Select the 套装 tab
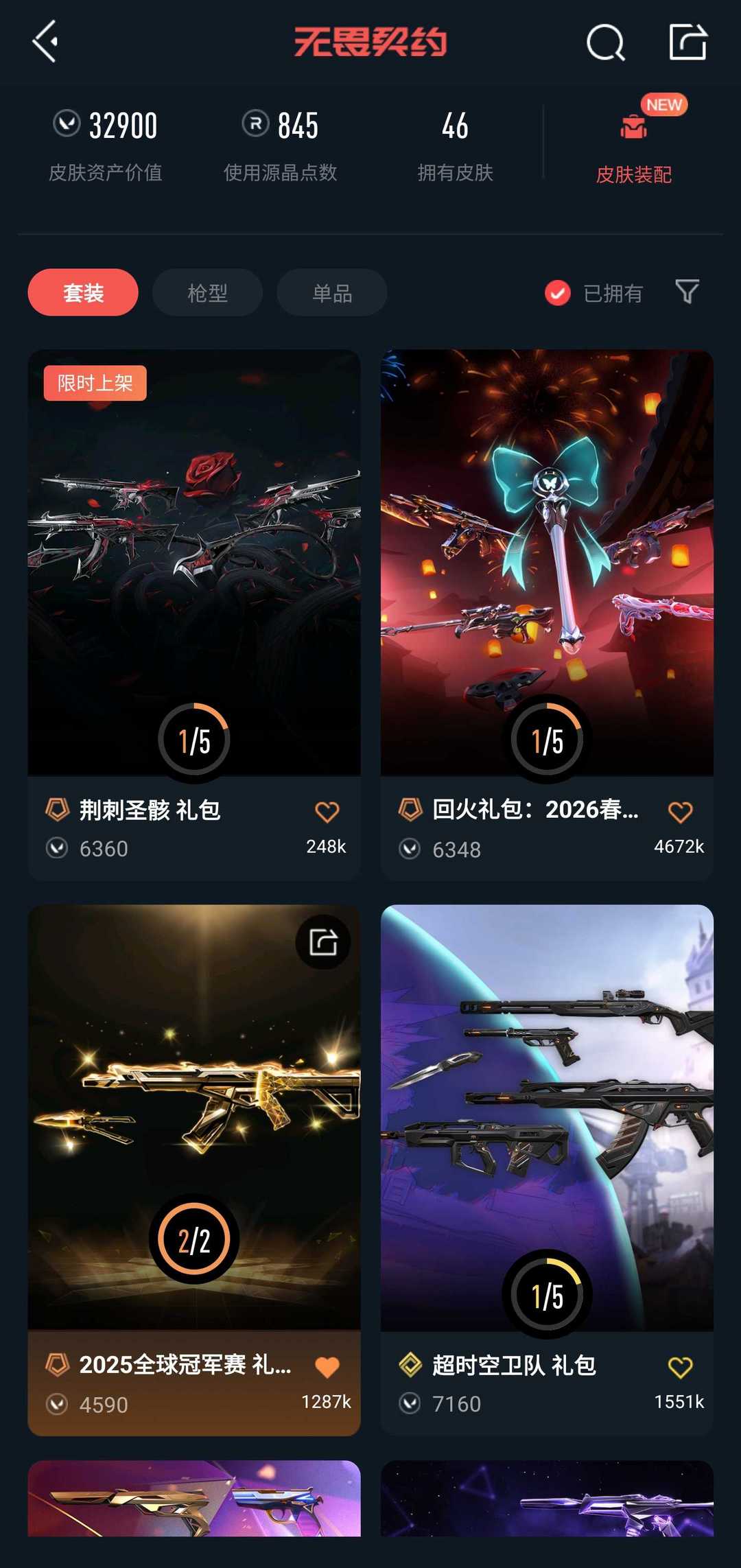741x1568 pixels. (83, 293)
